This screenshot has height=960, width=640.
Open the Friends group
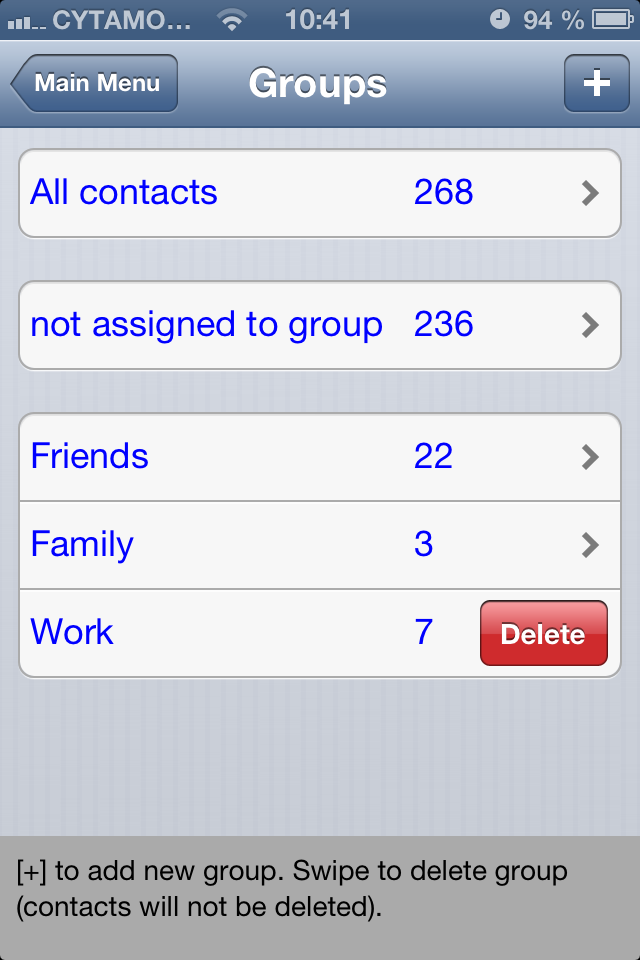click(320, 457)
